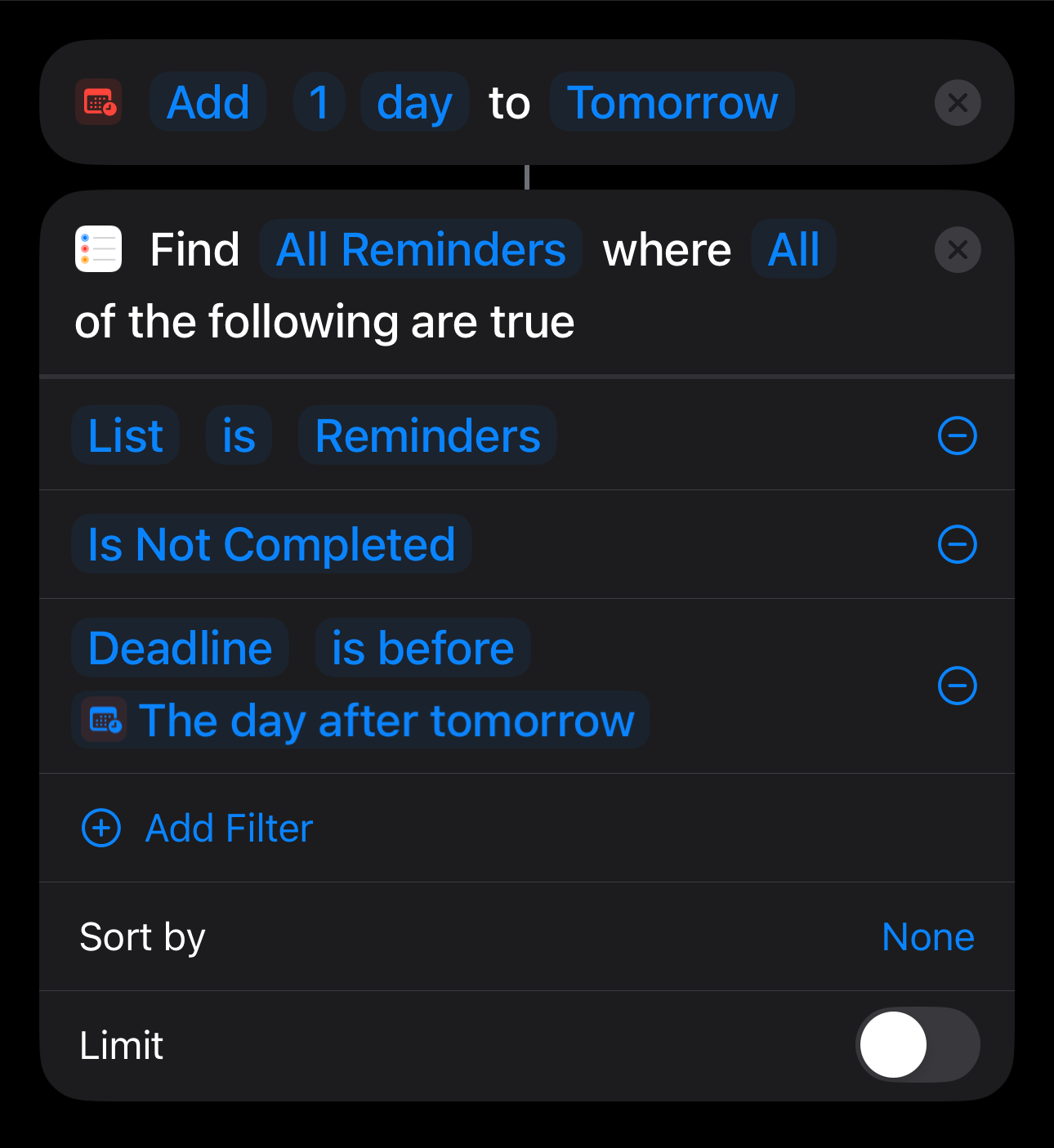Open the Sort by None option
The height and width of the screenshot is (1148, 1054).
click(927, 936)
